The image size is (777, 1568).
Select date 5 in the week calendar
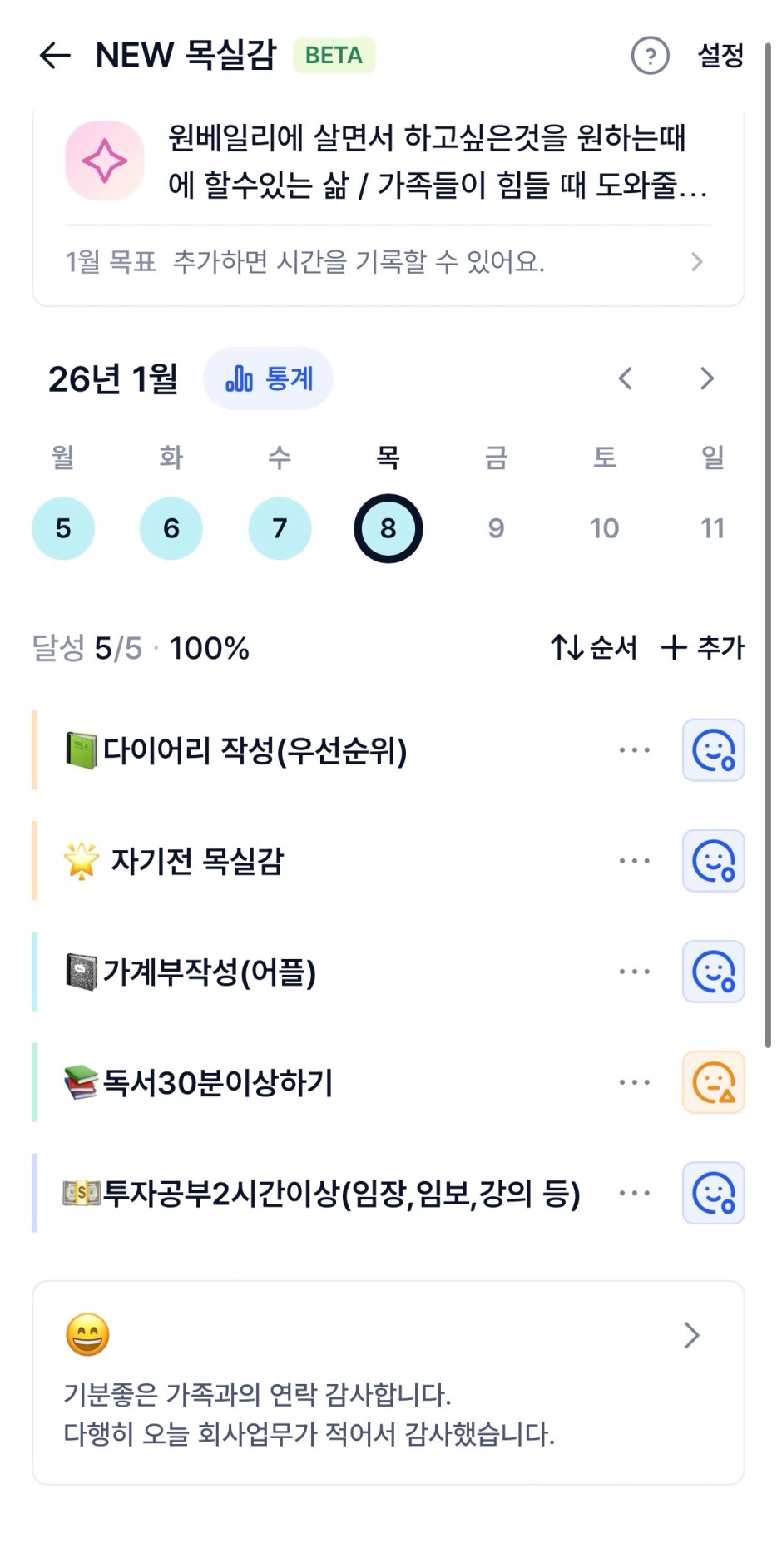pyautogui.click(x=63, y=528)
